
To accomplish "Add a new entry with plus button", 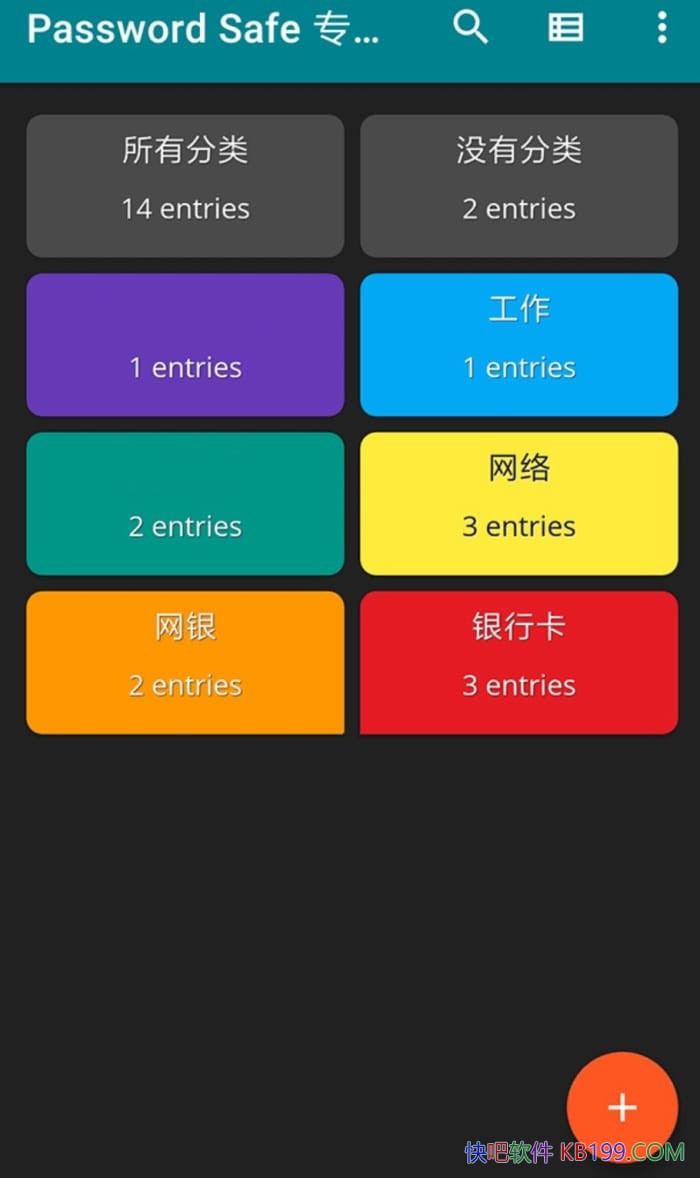I will click(x=622, y=1107).
